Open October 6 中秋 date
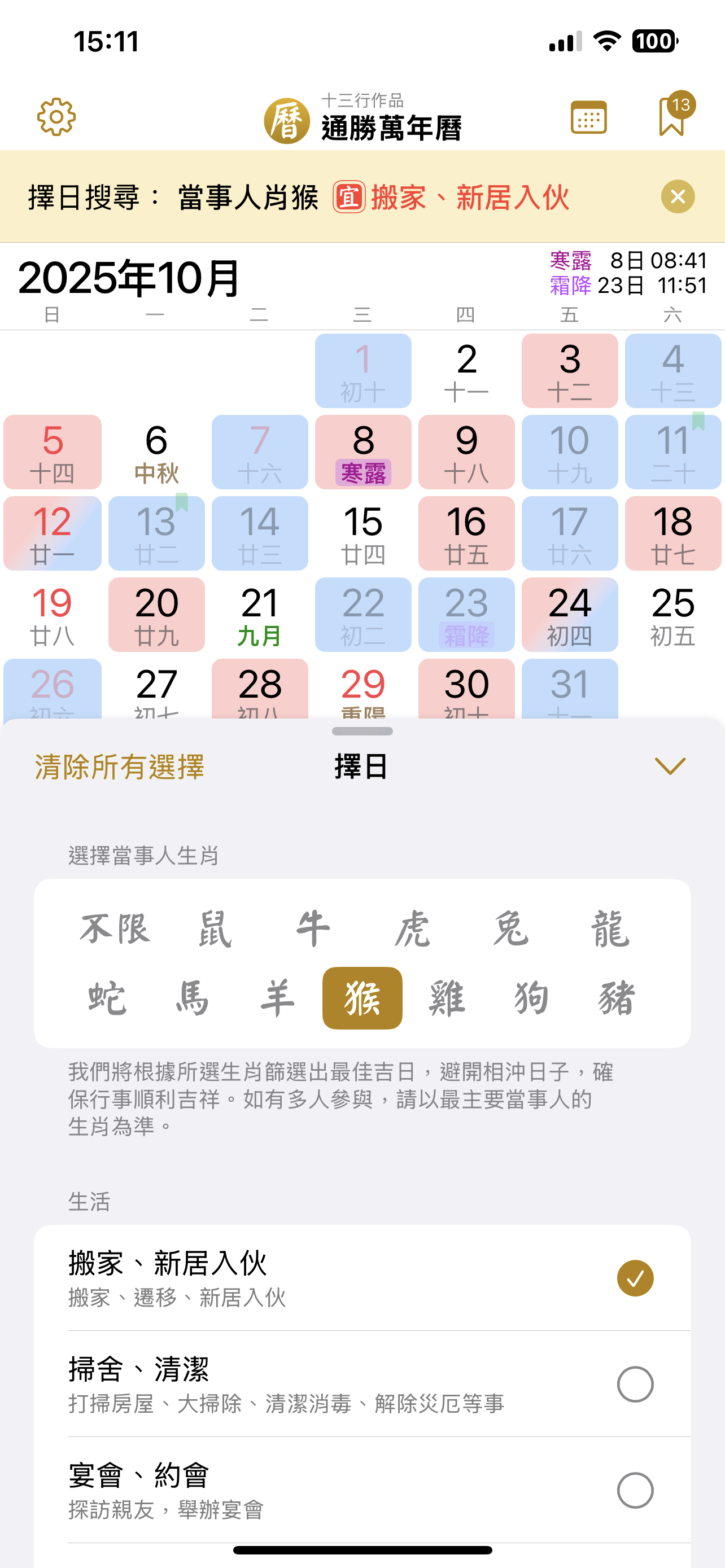725x1568 pixels. (156, 452)
